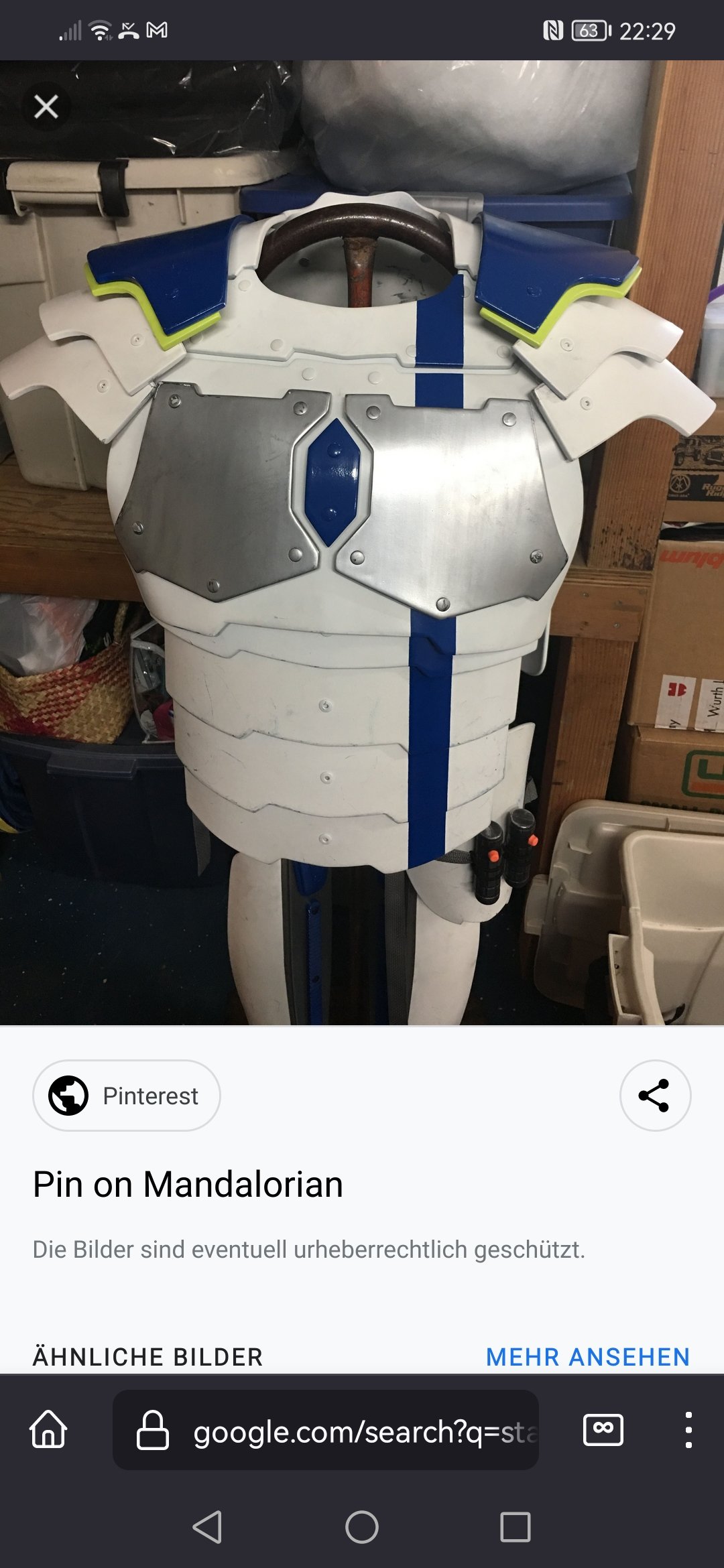
Task: Open the armor image in full view
Action: click(x=362, y=543)
